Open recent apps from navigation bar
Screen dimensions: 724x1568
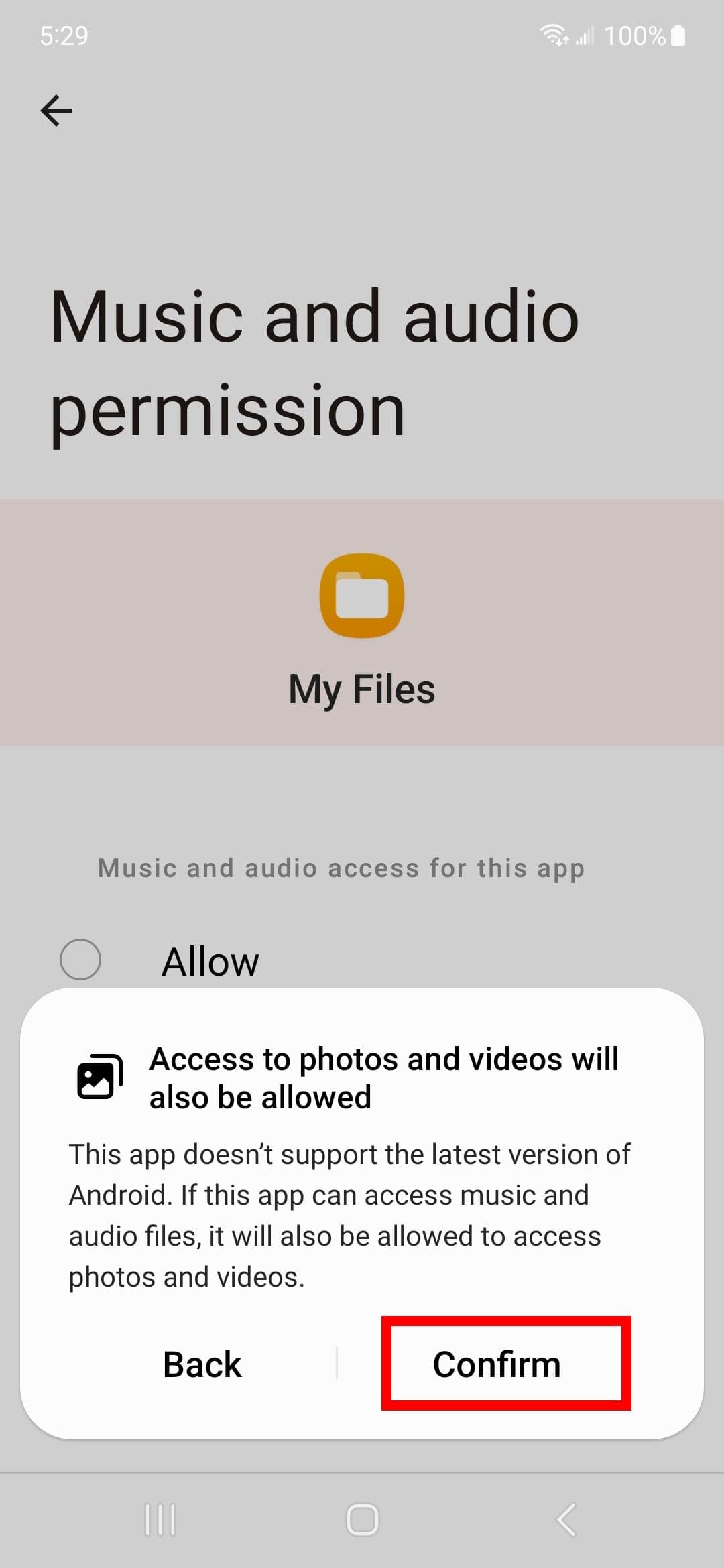click(x=160, y=1519)
